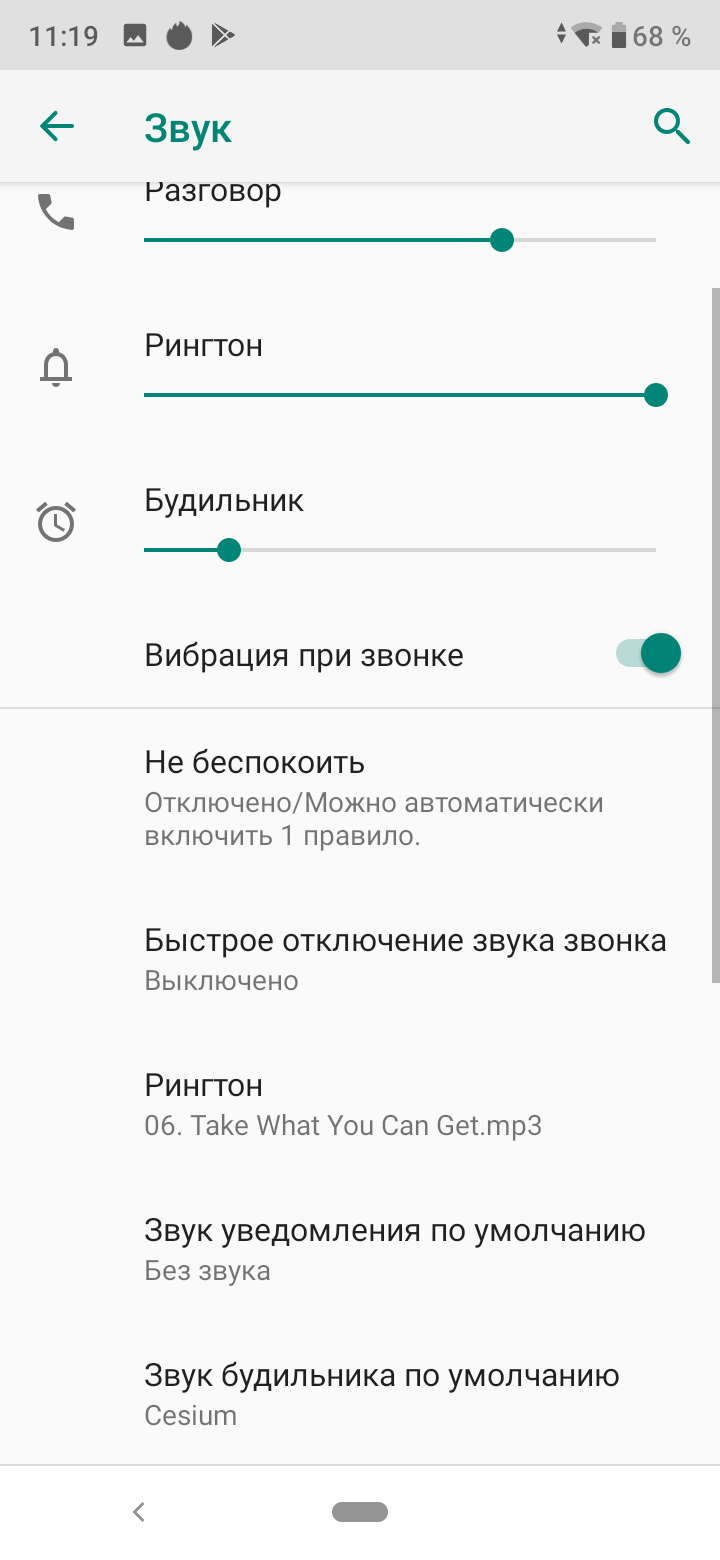Viewport: 720px width, 1560px height.
Task: Tap the home pill in navigation bar
Action: (360, 1512)
